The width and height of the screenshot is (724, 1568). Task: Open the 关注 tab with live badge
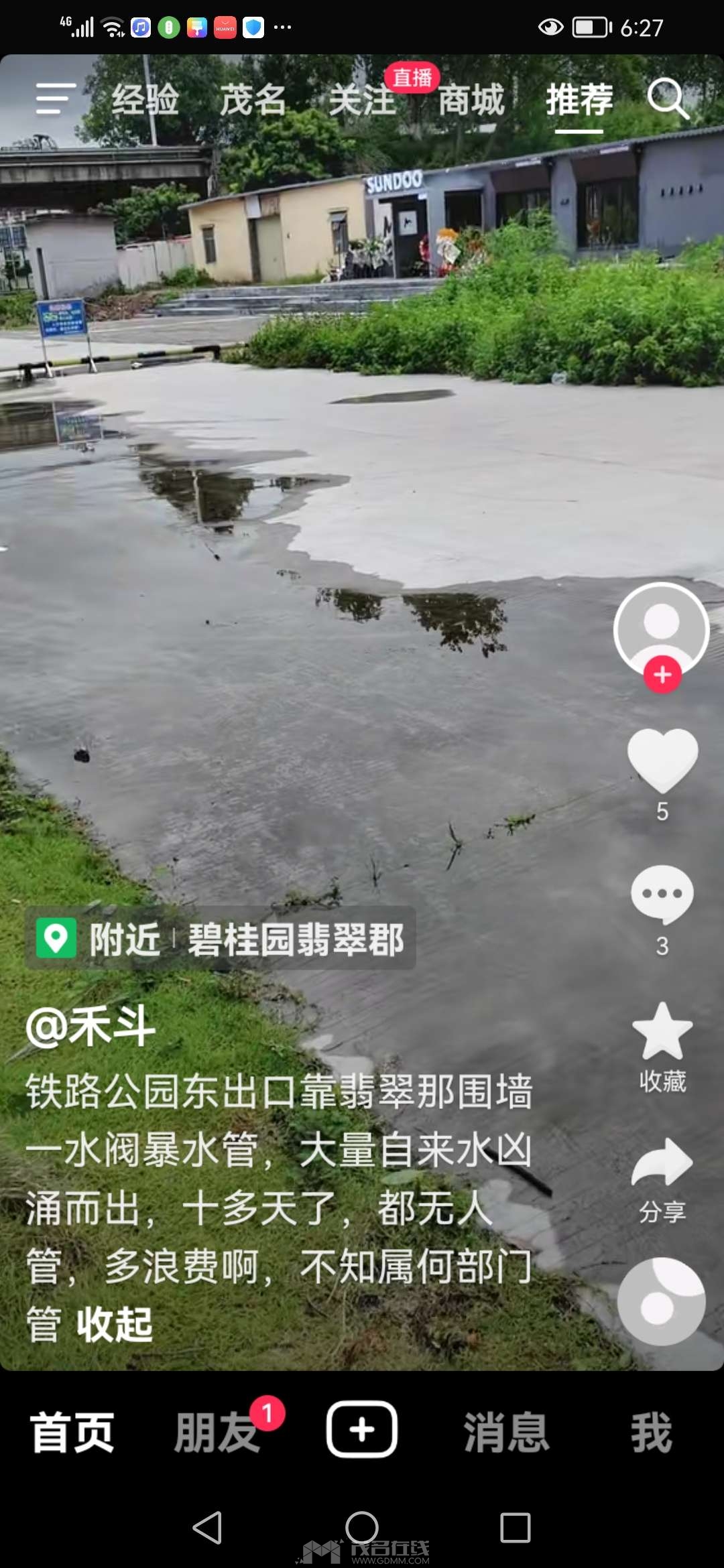click(x=363, y=100)
